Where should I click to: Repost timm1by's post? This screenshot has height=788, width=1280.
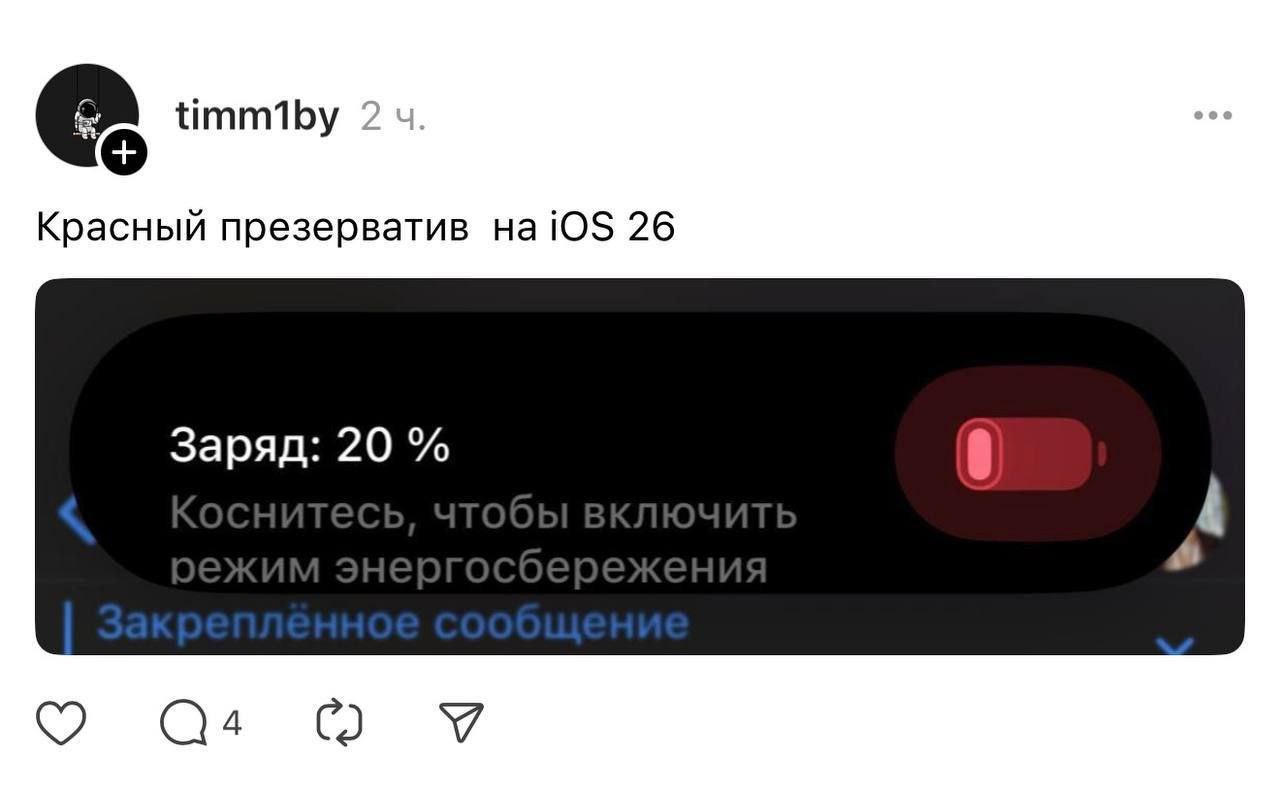pos(339,723)
